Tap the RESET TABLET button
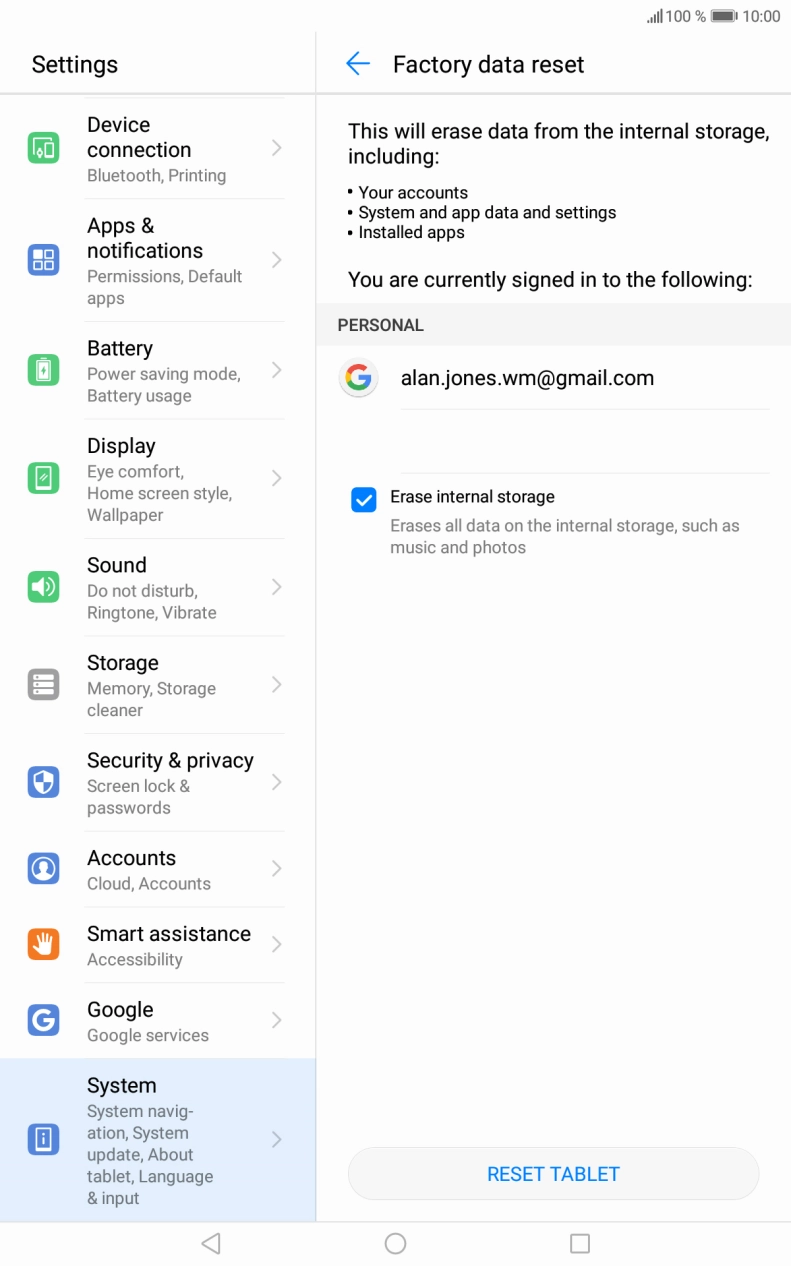Screen dimensions: 791x1266 point(553,1174)
